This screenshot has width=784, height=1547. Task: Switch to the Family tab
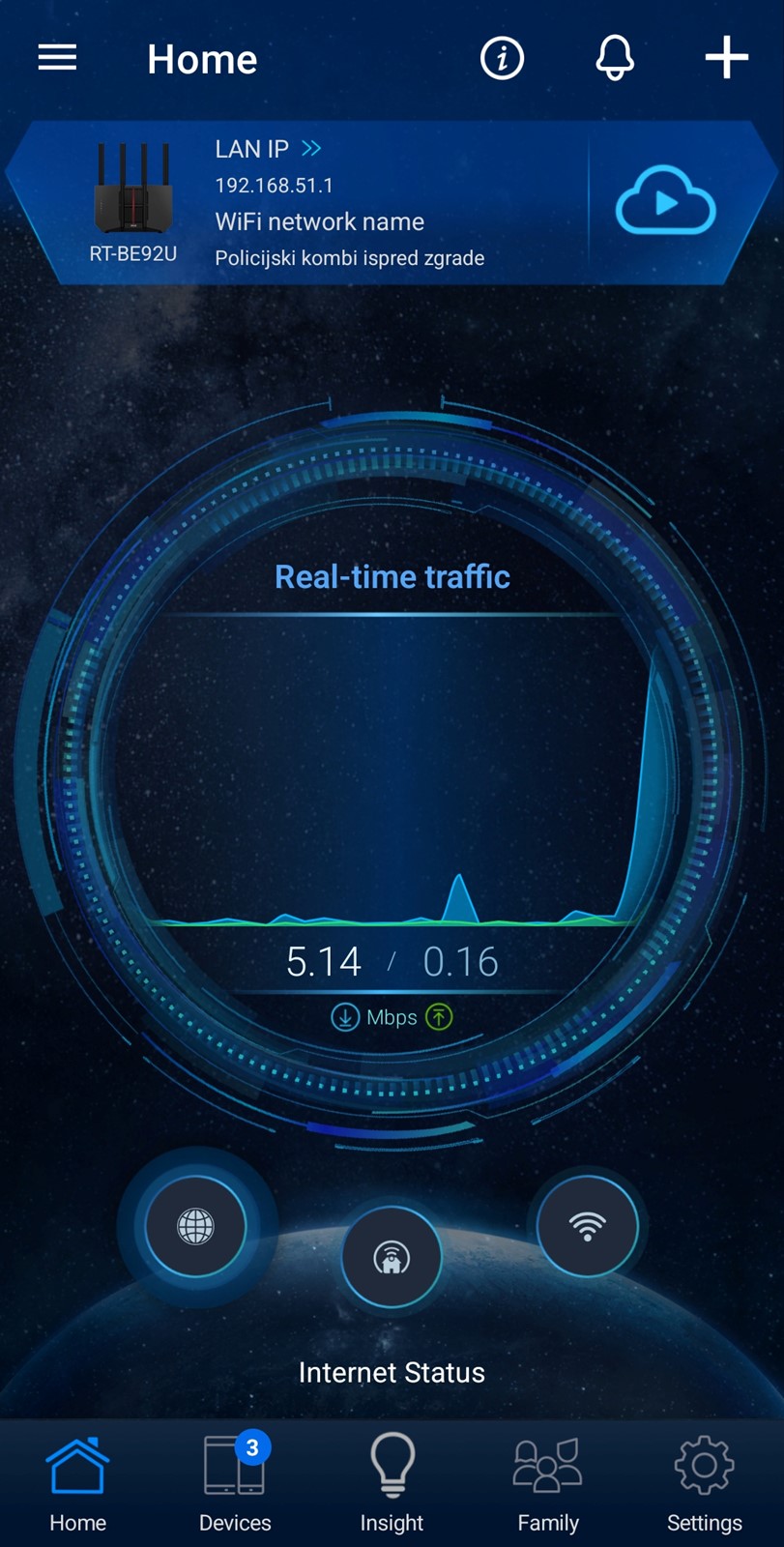(x=548, y=1482)
